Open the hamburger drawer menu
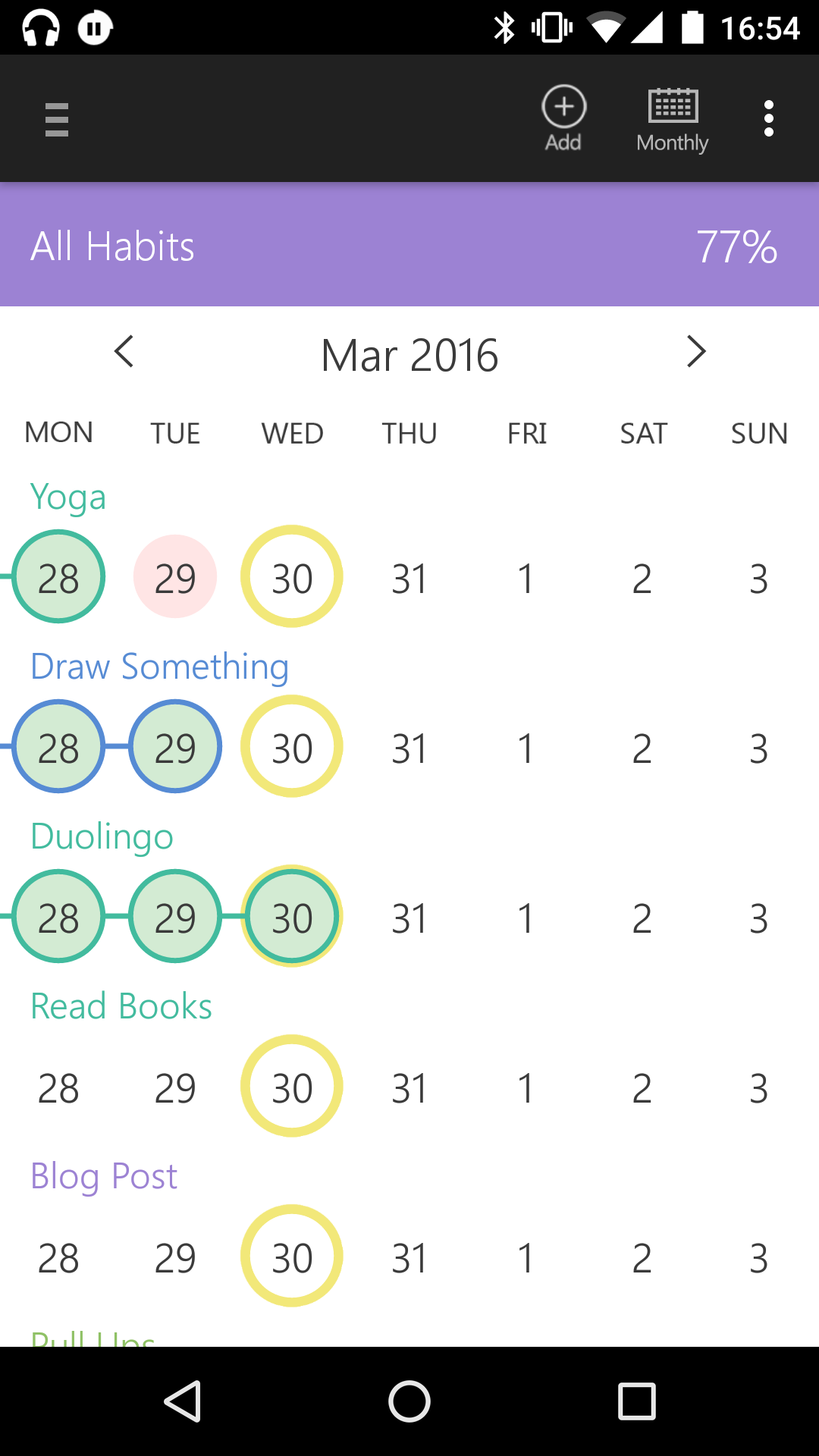Image resolution: width=819 pixels, height=1456 pixels. pos(57,120)
